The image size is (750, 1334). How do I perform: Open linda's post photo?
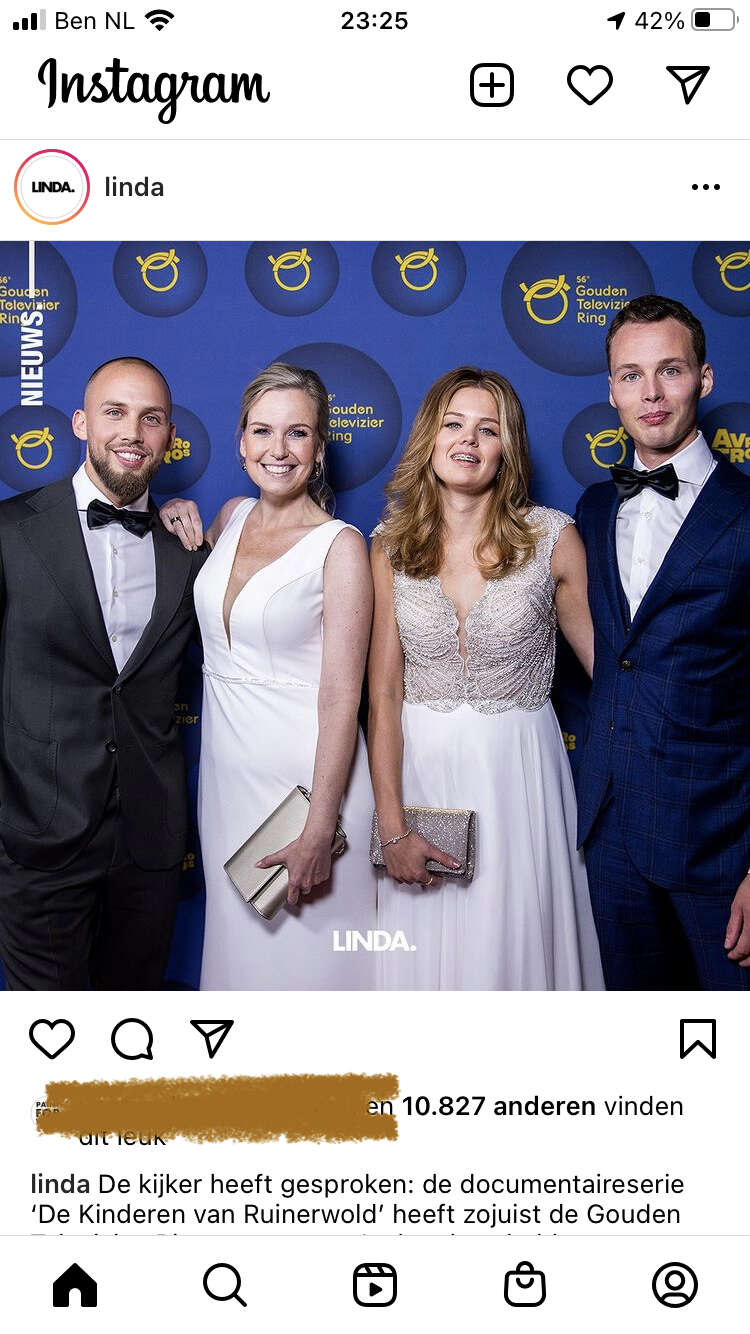tap(375, 615)
